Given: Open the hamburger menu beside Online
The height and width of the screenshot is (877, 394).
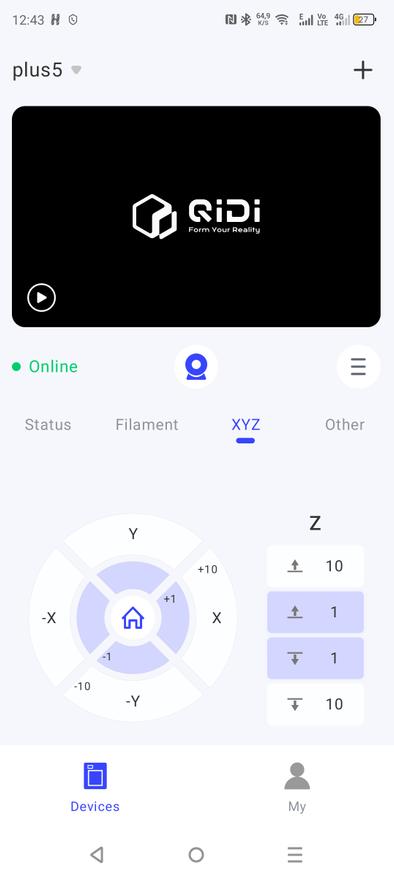Looking at the screenshot, I should pyautogui.click(x=358, y=367).
